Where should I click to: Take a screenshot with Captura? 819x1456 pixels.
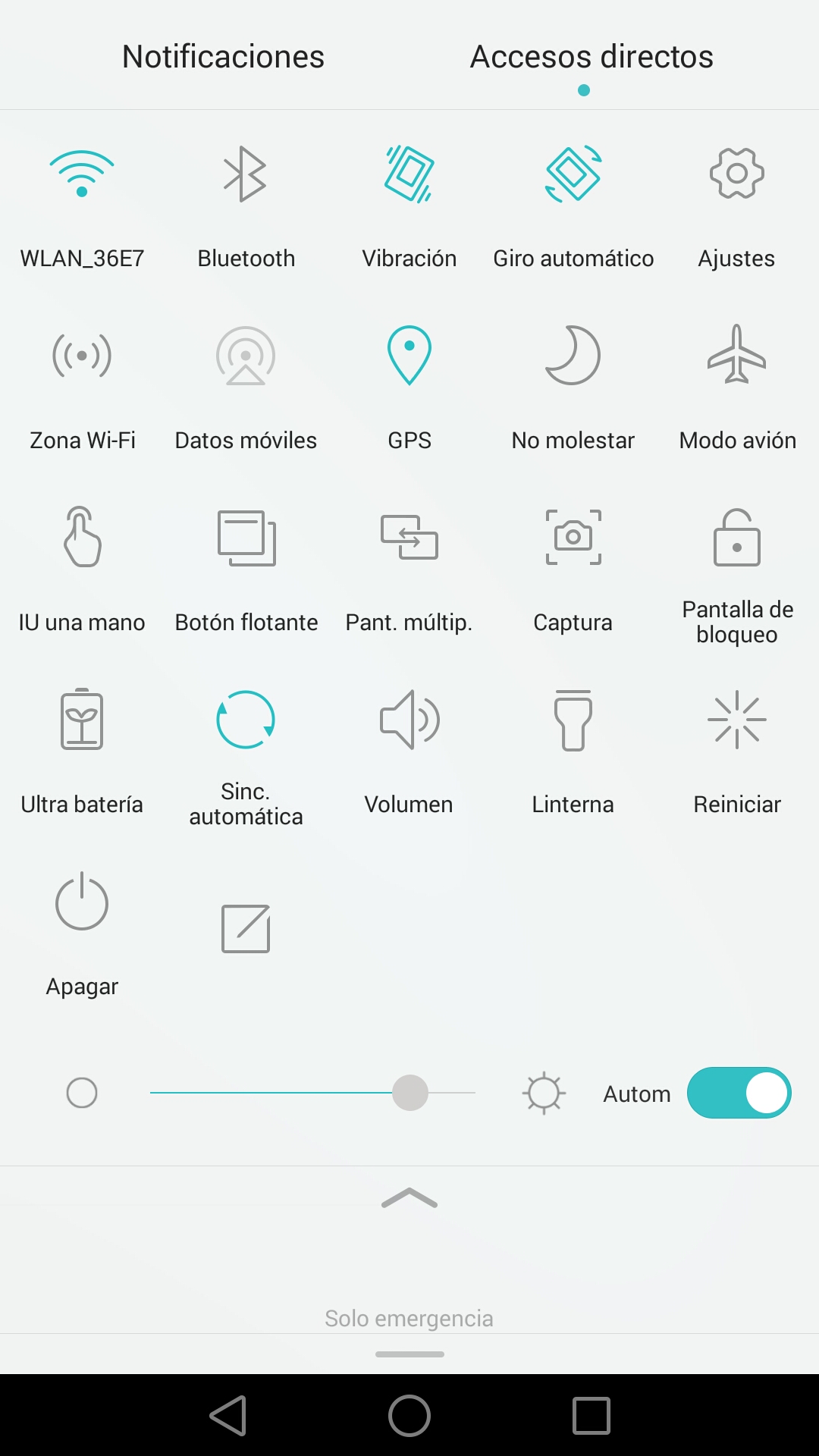click(573, 538)
